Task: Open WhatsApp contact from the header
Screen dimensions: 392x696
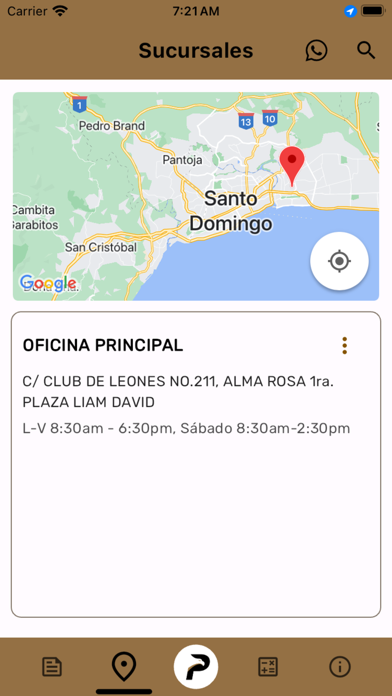Action: (x=316, y=51)
